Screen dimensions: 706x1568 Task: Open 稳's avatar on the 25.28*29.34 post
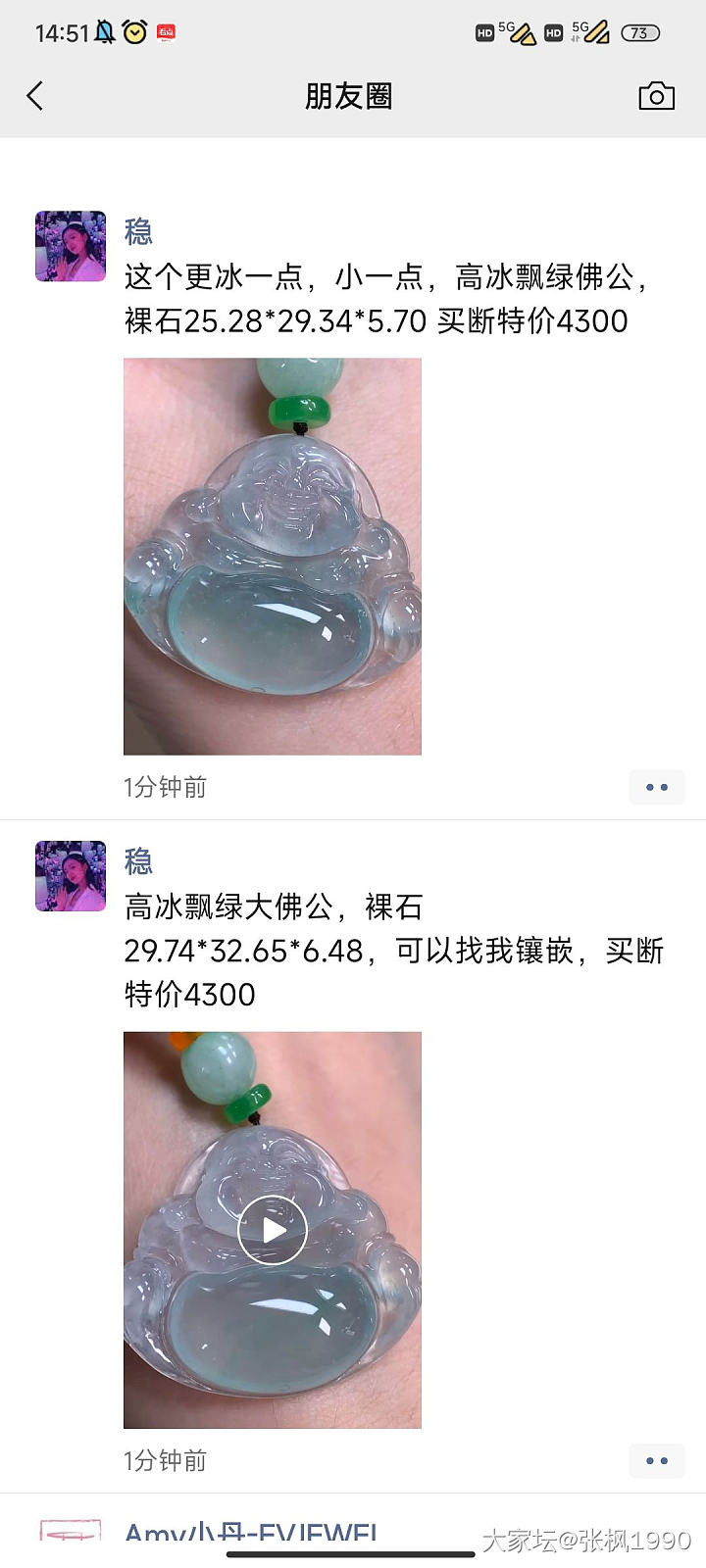(71, 246)
